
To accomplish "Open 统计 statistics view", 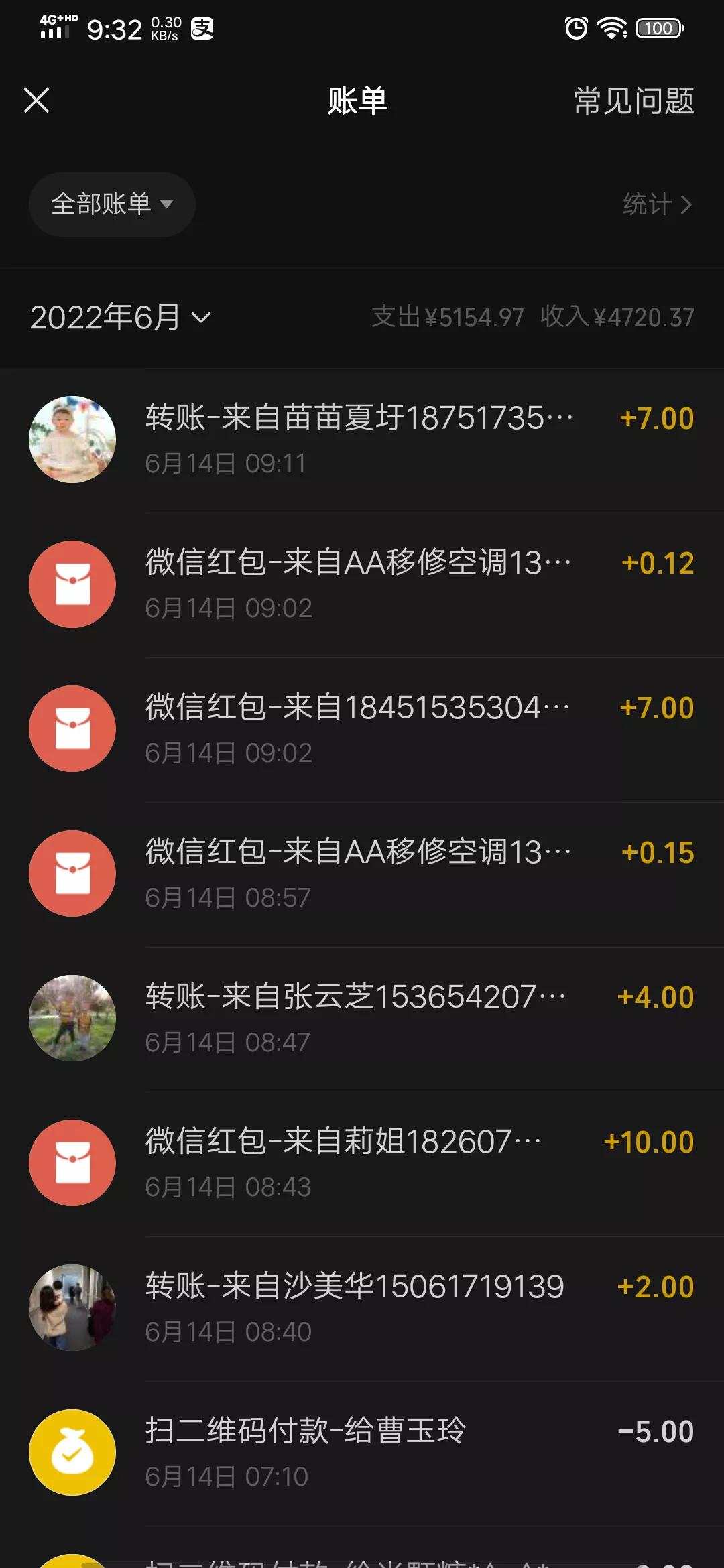I will click(656, 204).
